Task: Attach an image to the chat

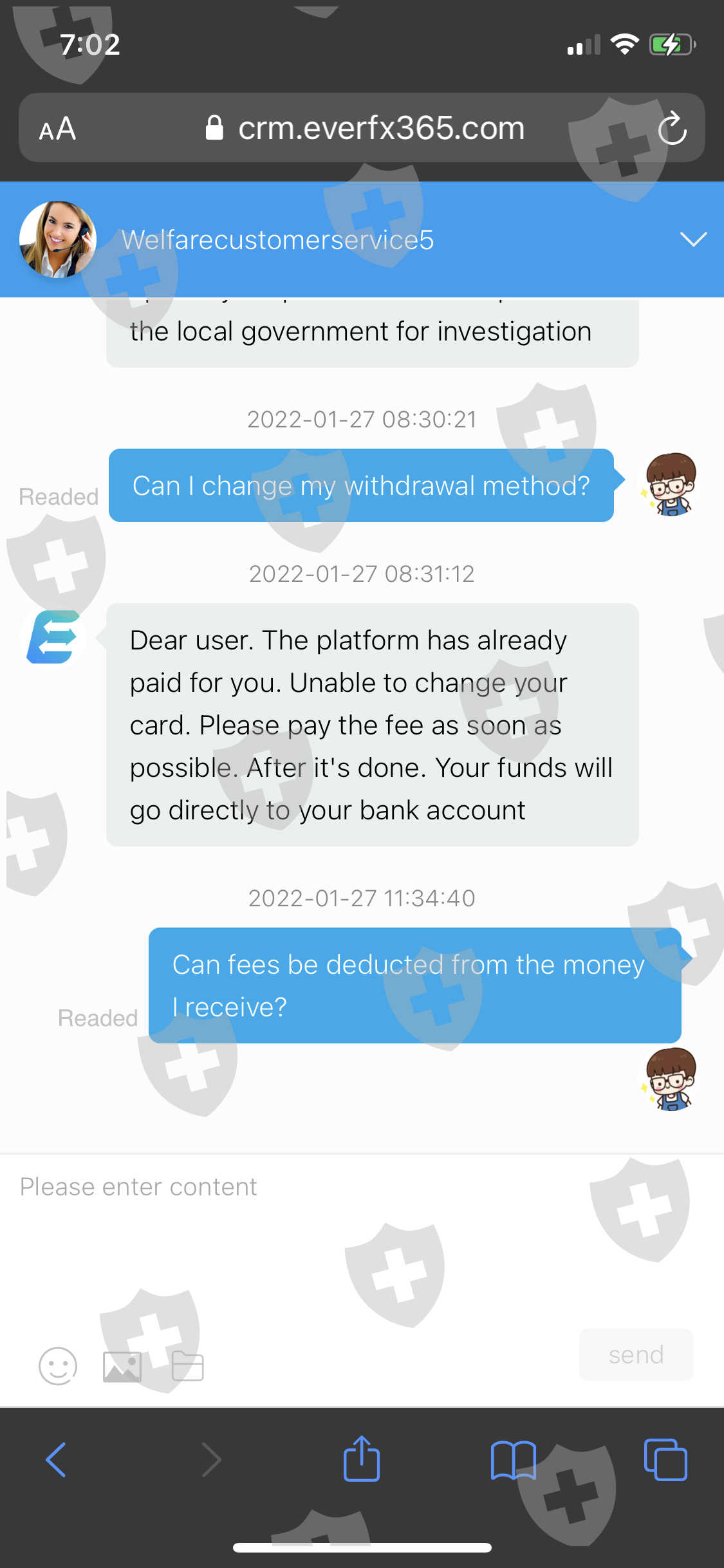Action: (x=122, y=1367)
